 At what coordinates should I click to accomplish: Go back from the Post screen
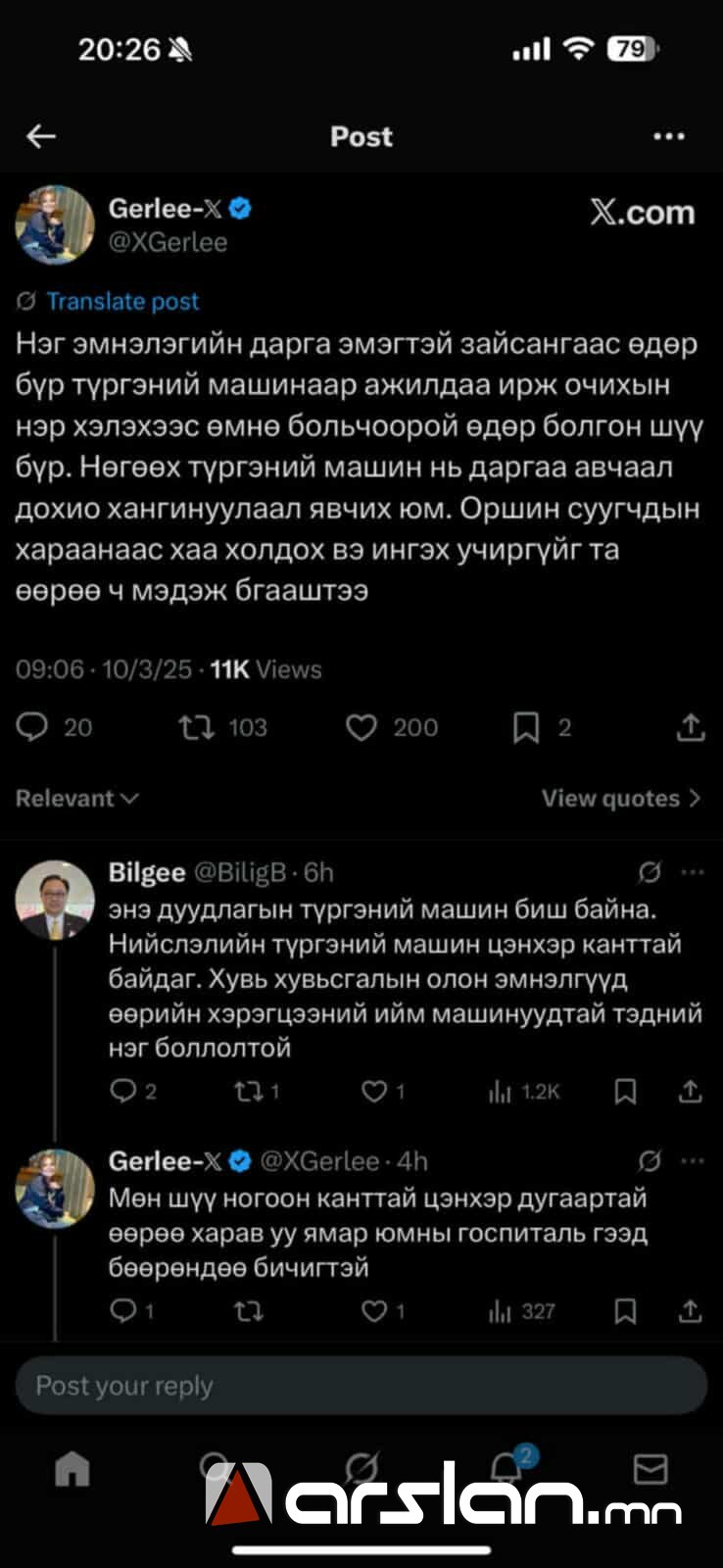tap(41, 137)
